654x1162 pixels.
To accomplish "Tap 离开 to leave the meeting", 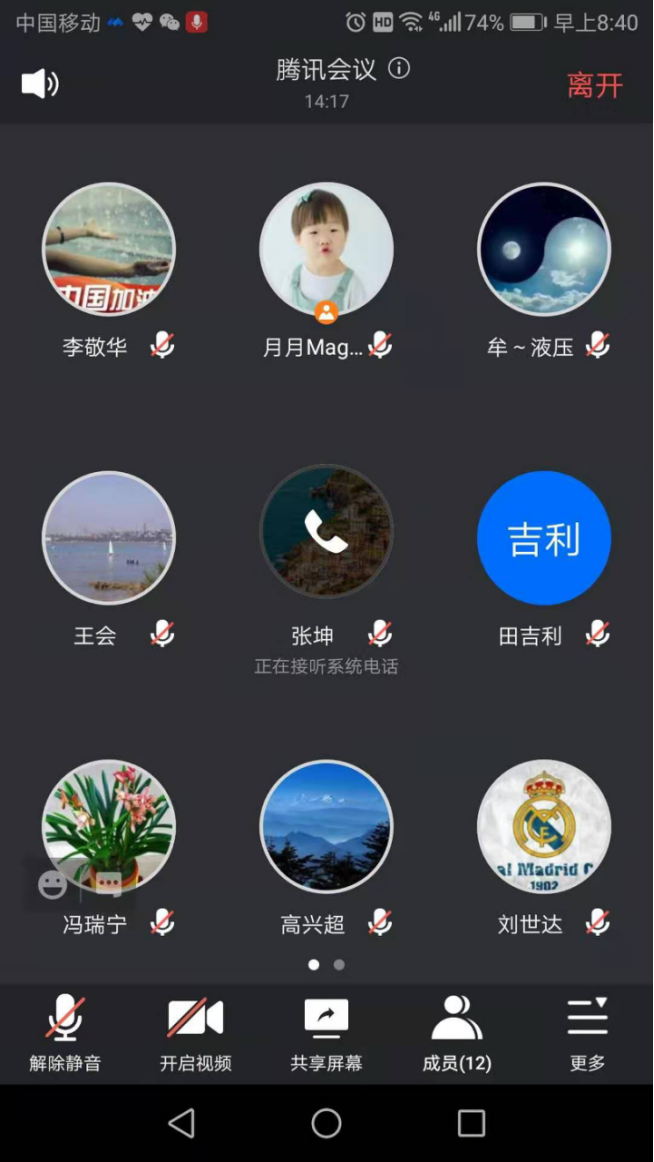I will 595,86.
